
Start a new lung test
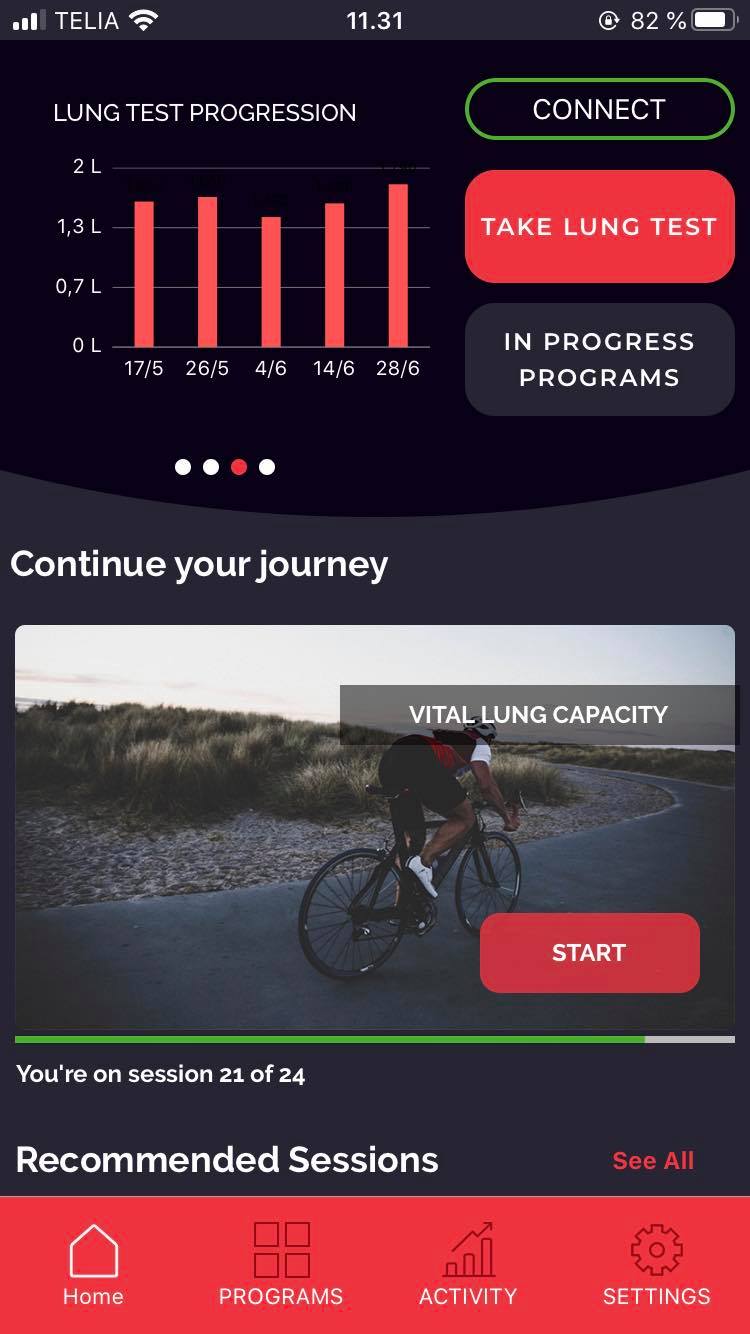pos(600,226)
